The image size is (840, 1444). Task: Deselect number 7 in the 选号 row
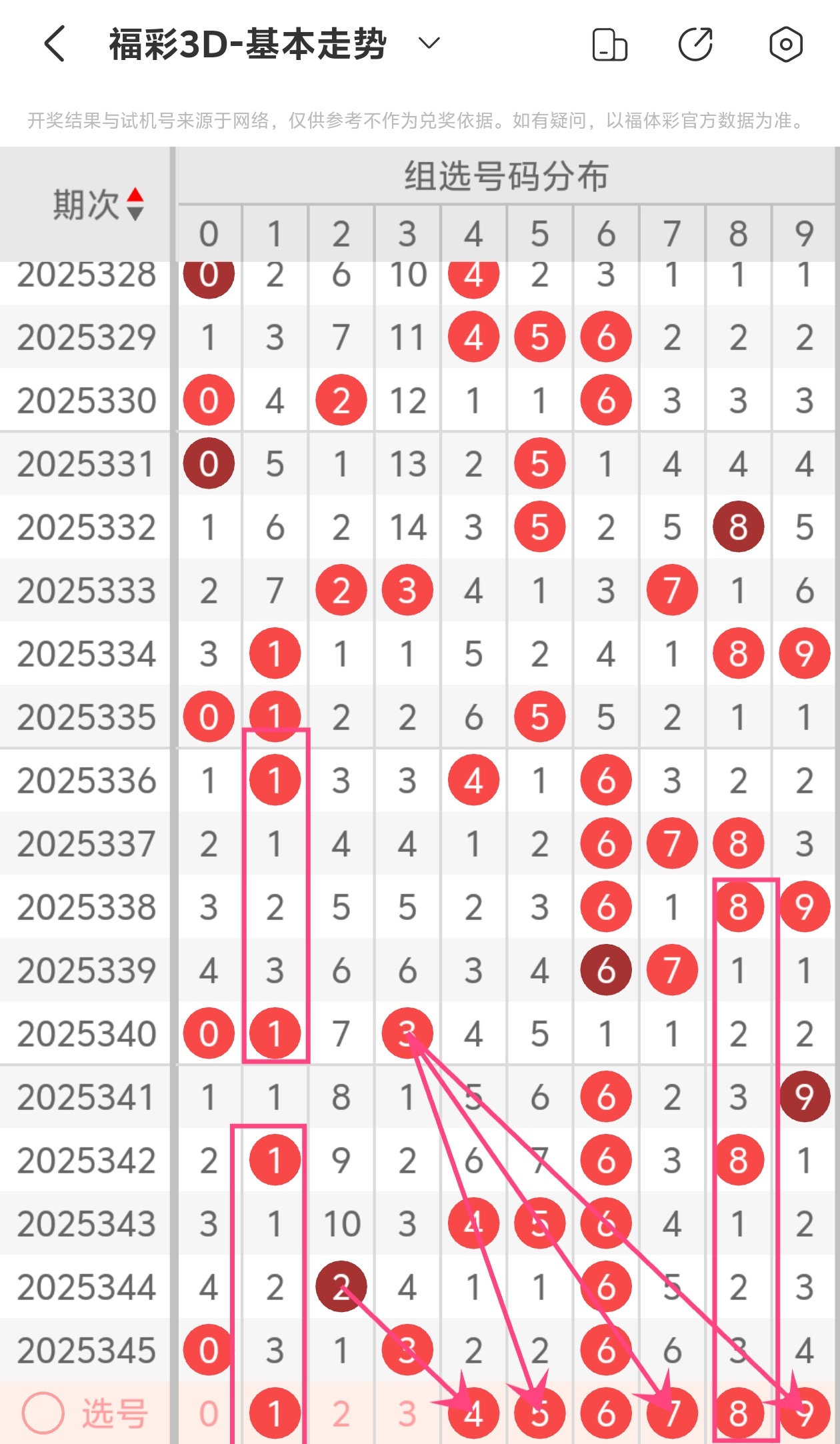pyautogui.click(x=672, y=1413)
